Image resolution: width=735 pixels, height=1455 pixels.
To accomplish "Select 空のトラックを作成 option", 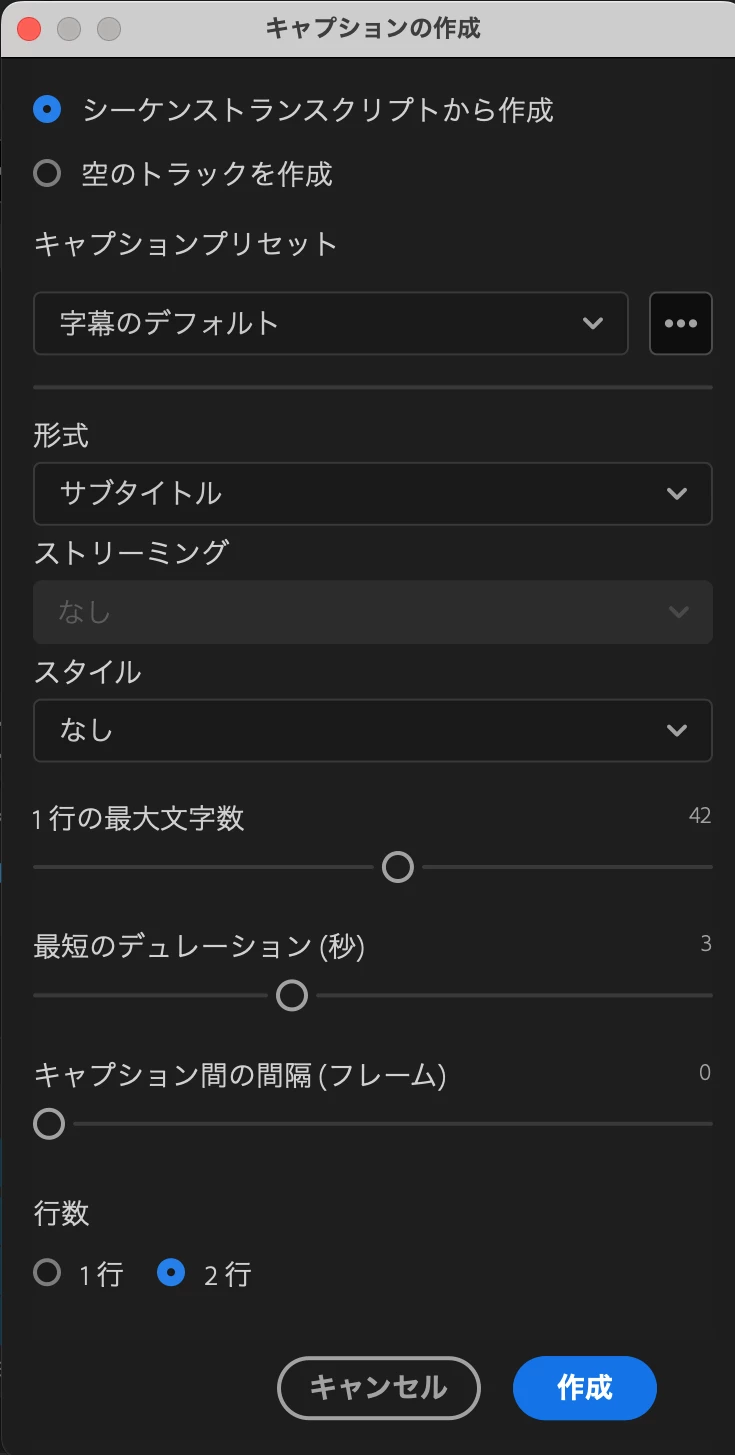I will pyautogui.click(x=47, y=174).
